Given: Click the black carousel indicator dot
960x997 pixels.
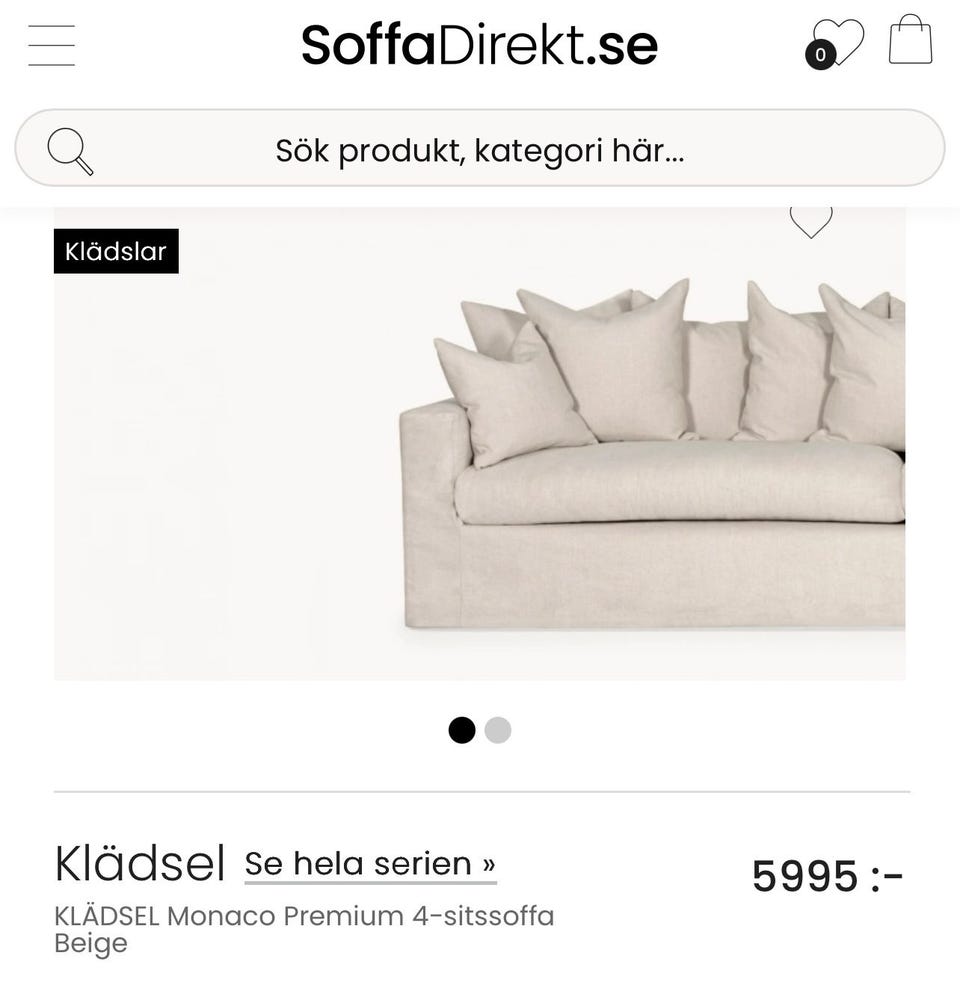Looking at the screenshot, I should pos(463,731).
